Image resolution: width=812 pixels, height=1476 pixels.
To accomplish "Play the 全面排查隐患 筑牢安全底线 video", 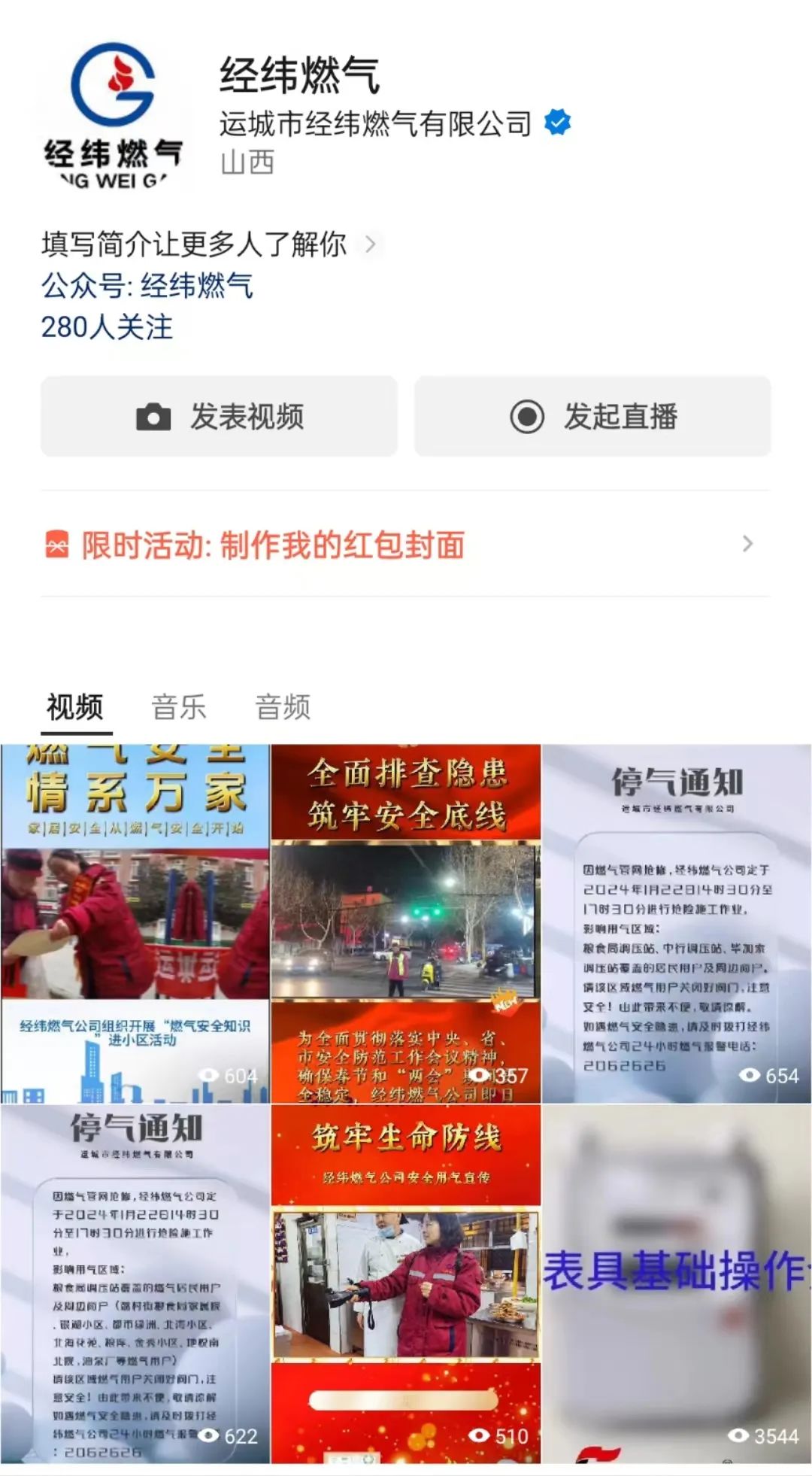I will 406,924.
